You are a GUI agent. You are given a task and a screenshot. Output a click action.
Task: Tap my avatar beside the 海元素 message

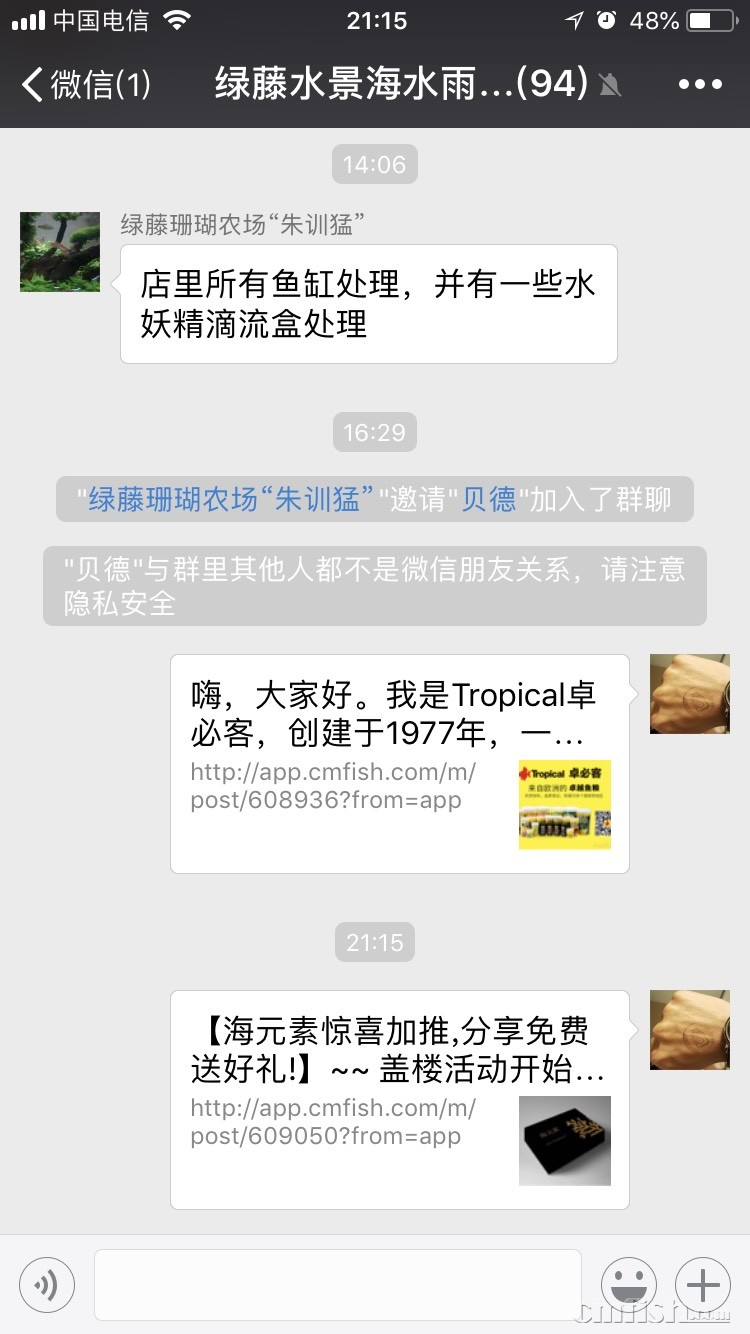tap(689, 1030)
